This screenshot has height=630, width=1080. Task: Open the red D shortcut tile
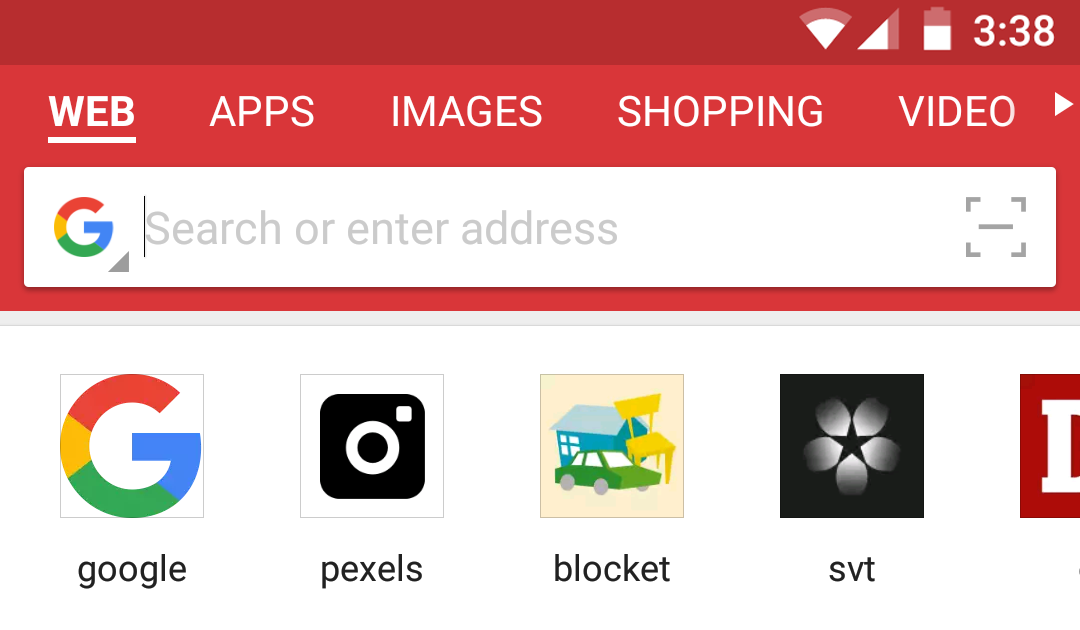pos(1050,446)
